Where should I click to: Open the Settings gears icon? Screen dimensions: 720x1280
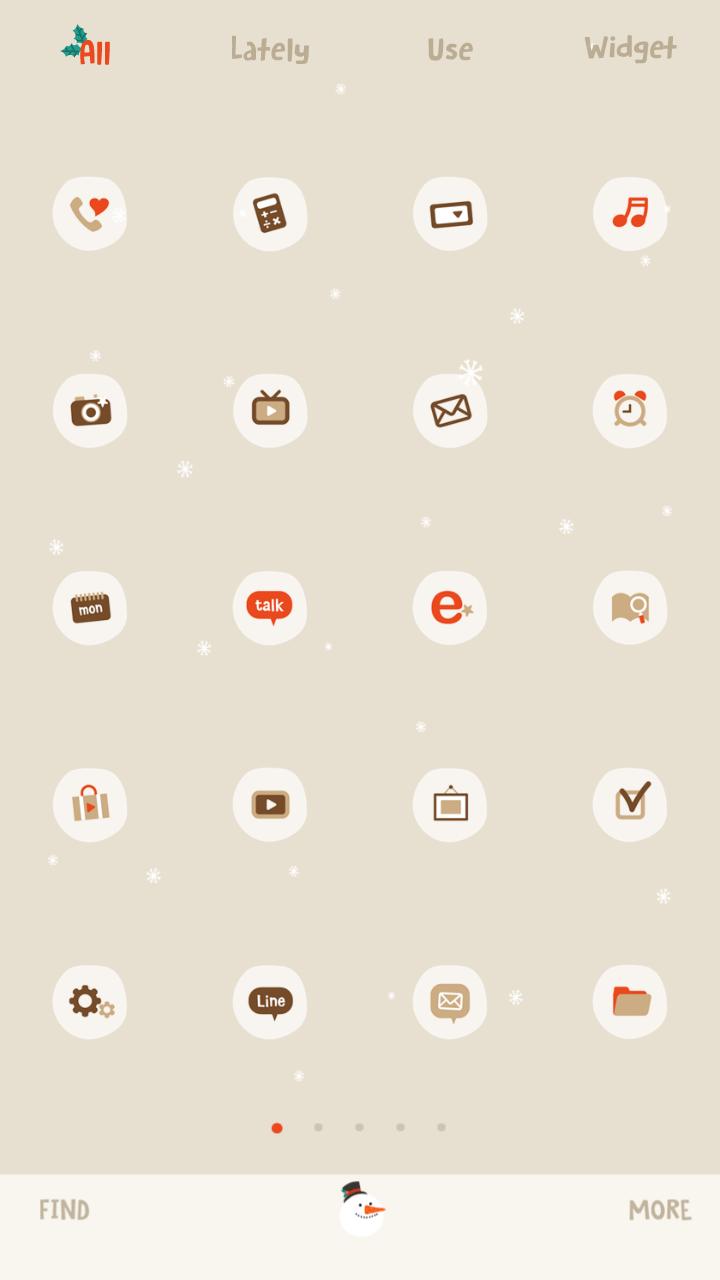tap(90, 1001)
